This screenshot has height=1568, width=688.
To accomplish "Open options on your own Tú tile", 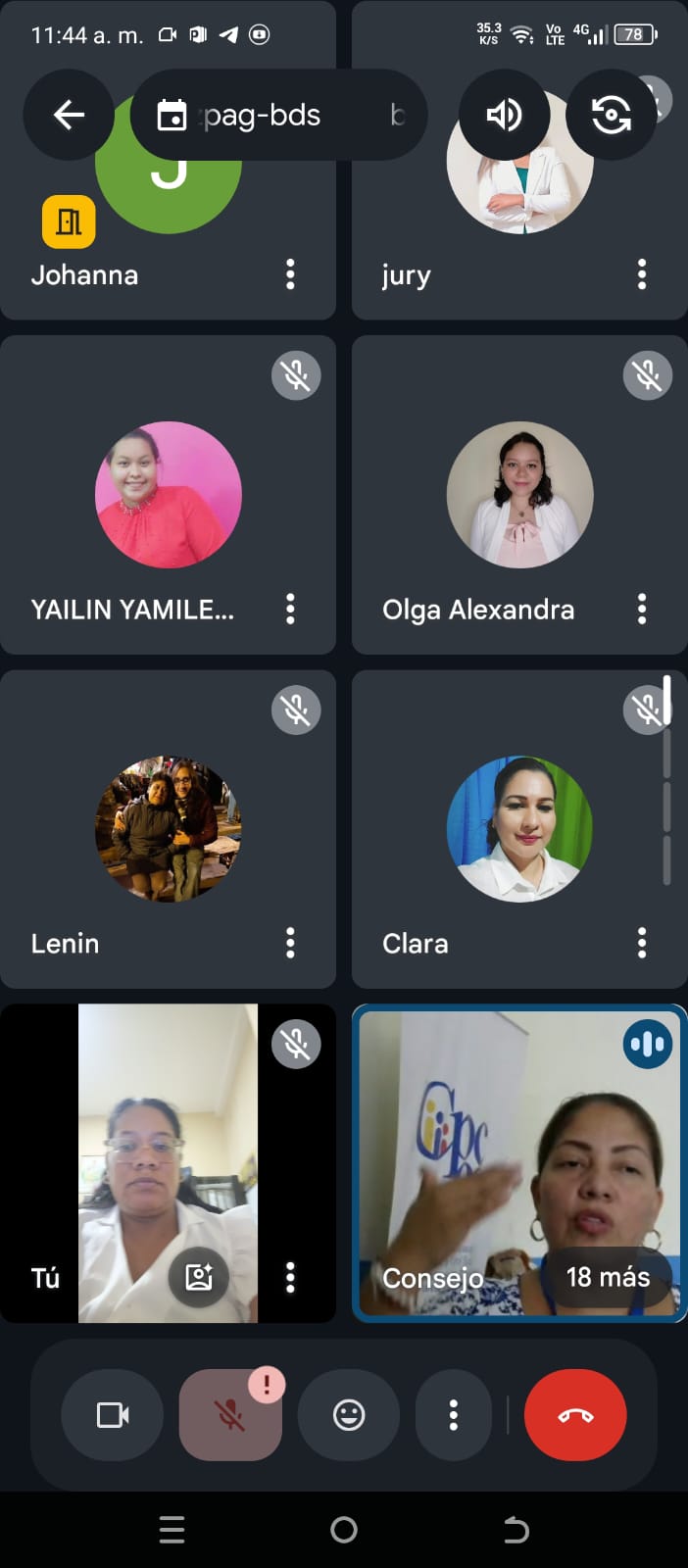I will [290, 1277].
